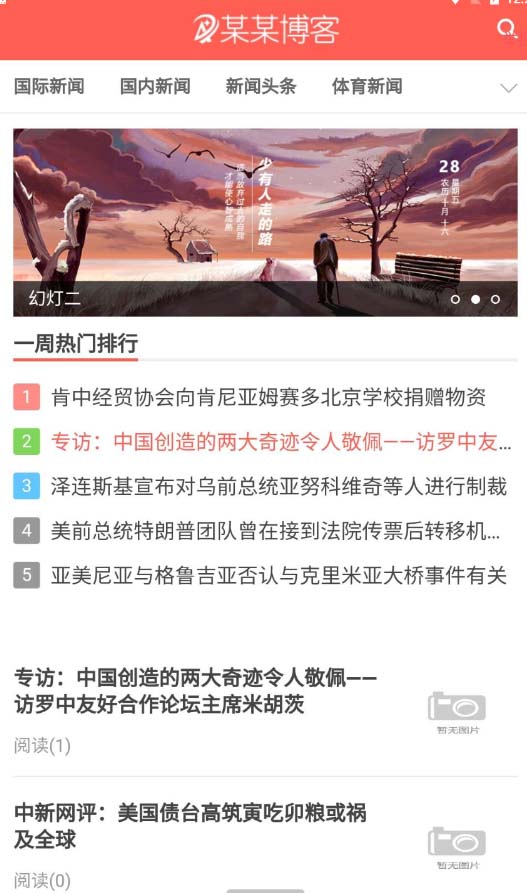Viewport: 527px width, 893px height.
Task: Open the 体育新闻 tab
Action: (x=367, y=87)
